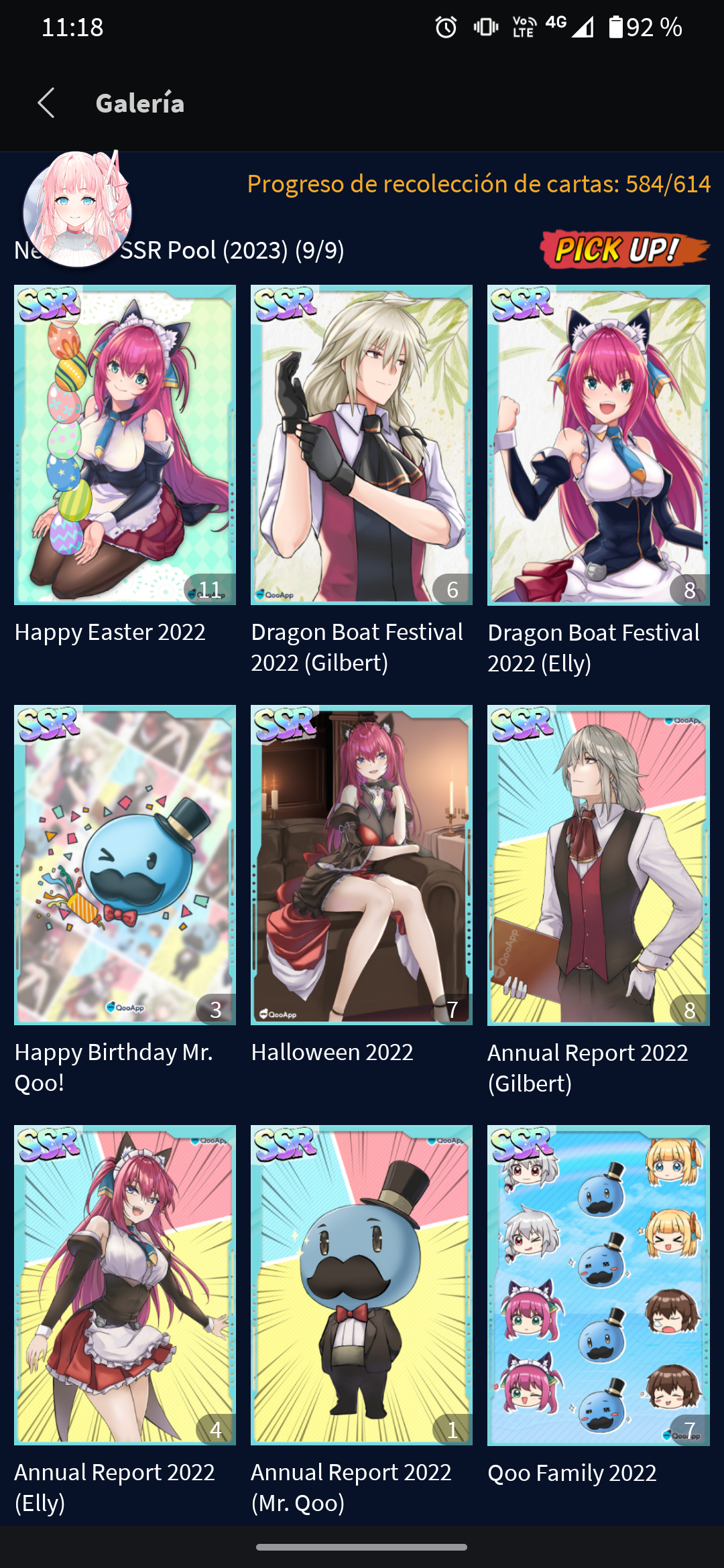Image resolution: width=724 pixels, height=1568 pixels.
Task: View Dragon Boat Festival 2022 (Elly) card
Action: (598, 445)
